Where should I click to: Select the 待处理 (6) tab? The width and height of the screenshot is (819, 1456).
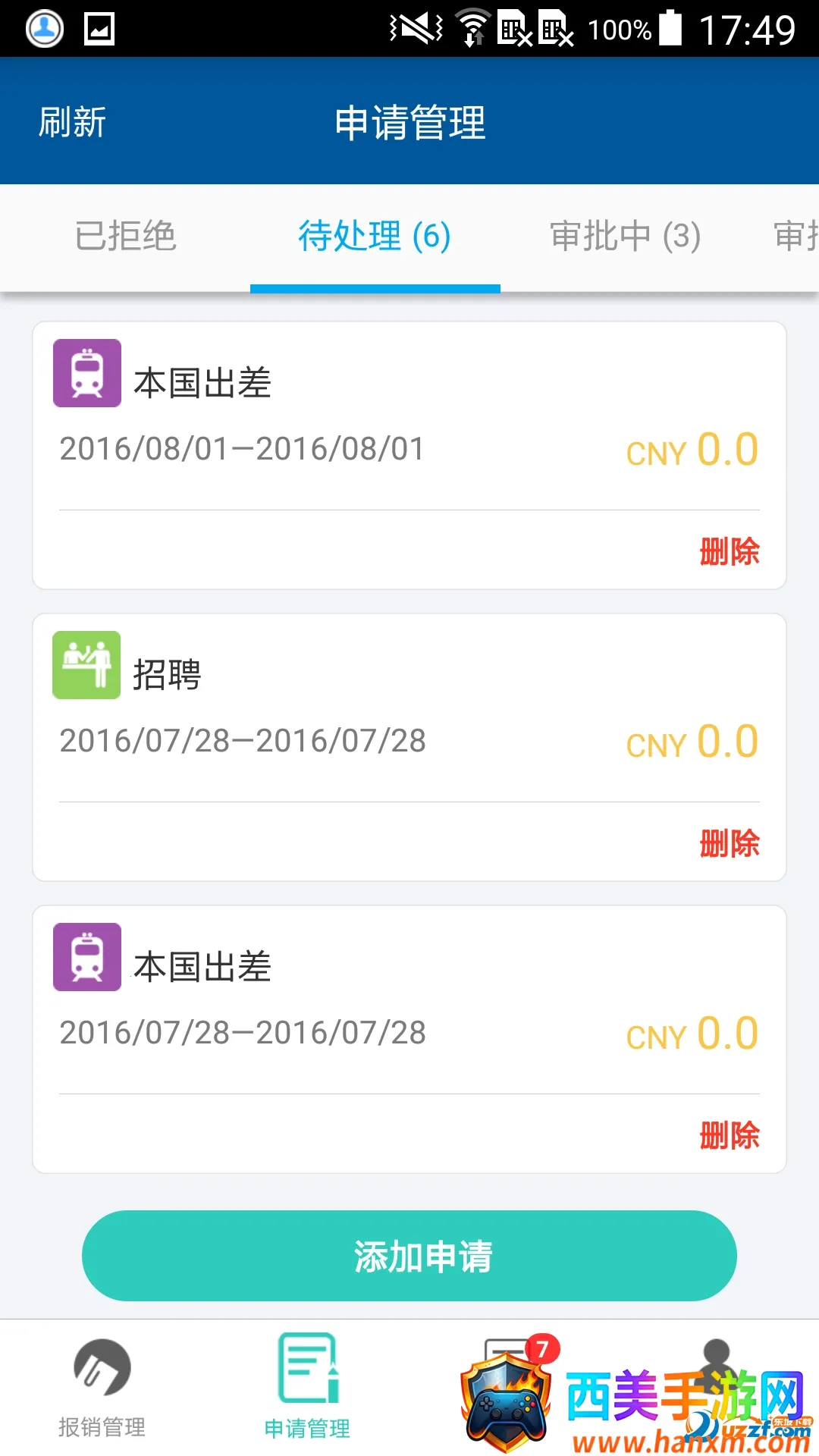click(x=375, y=236)
